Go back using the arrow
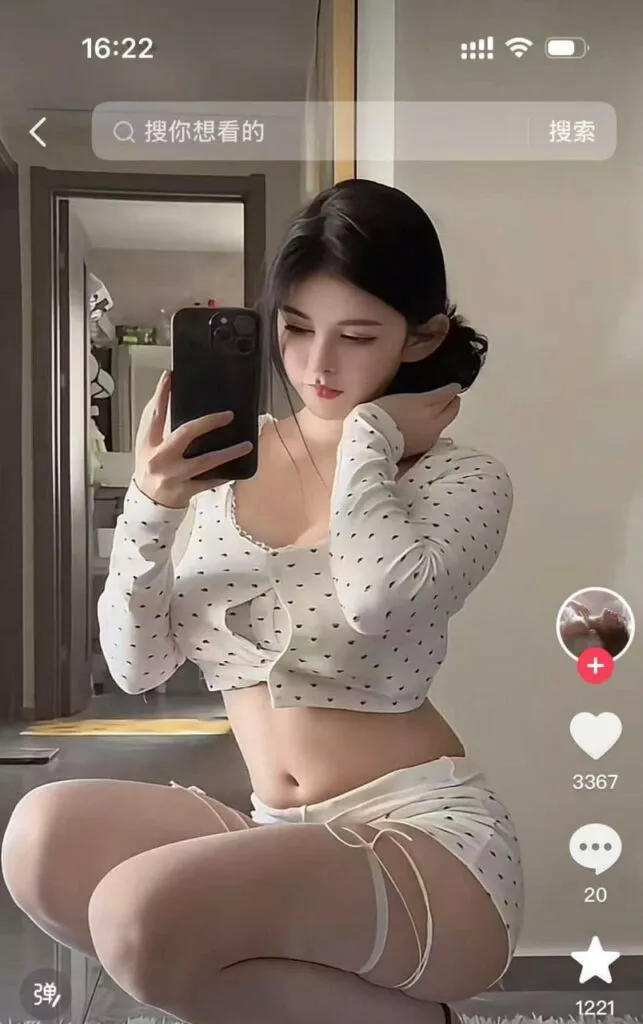The image size is (643, 1024). click(38, 132)
